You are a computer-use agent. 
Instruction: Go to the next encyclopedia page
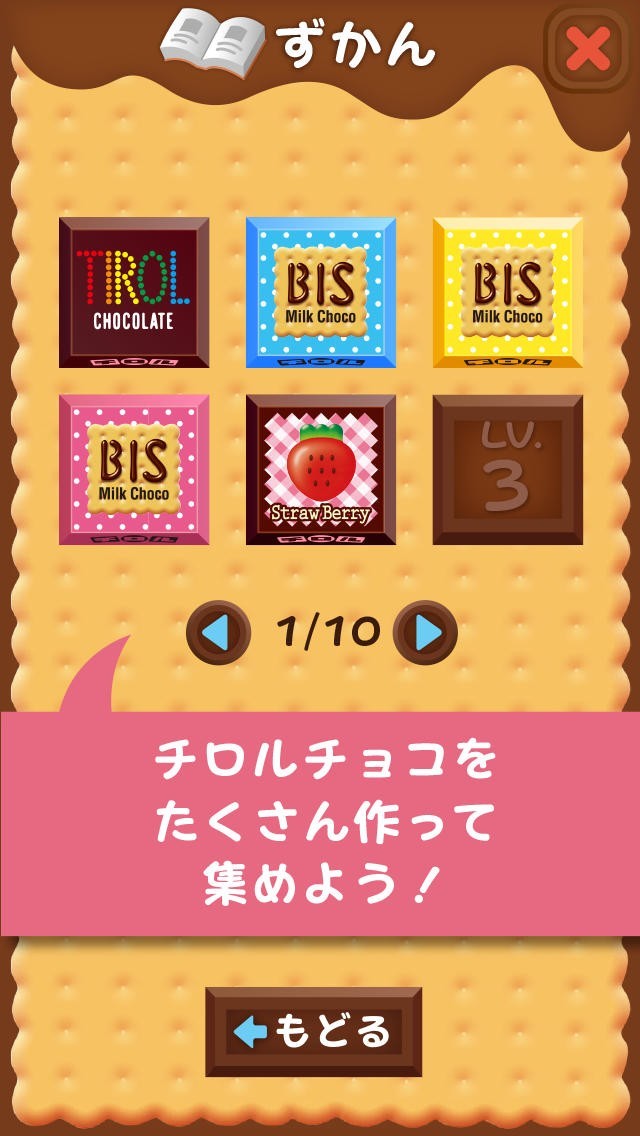(426, 632)
